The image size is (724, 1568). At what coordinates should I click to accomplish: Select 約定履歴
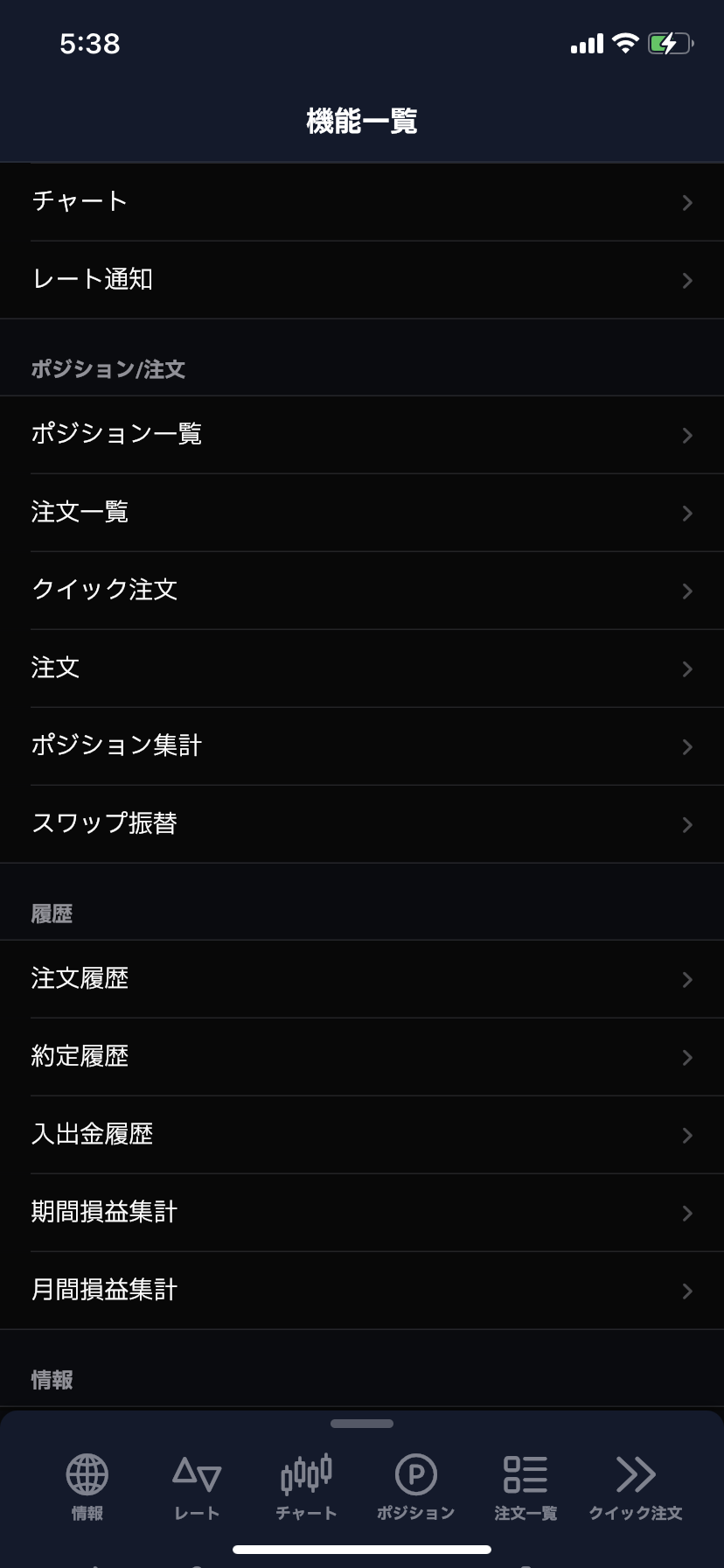point(362,1057)
